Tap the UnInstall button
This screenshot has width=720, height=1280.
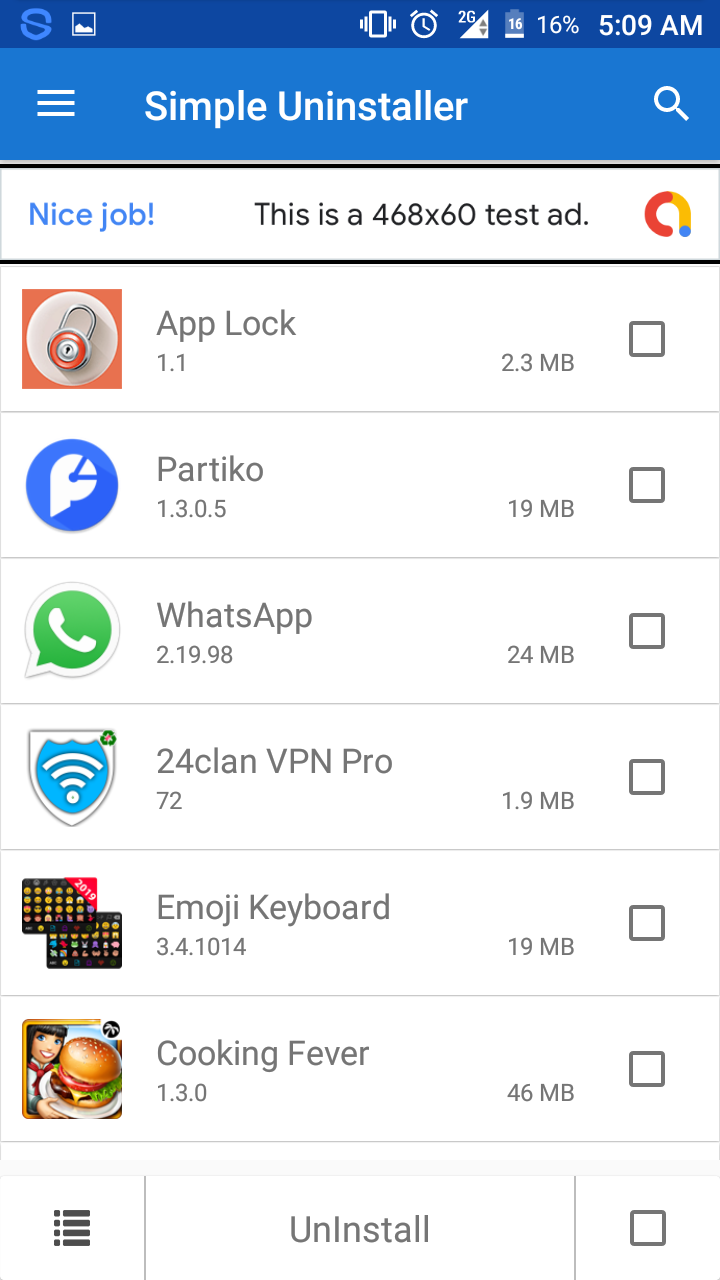coord(360,1229)
